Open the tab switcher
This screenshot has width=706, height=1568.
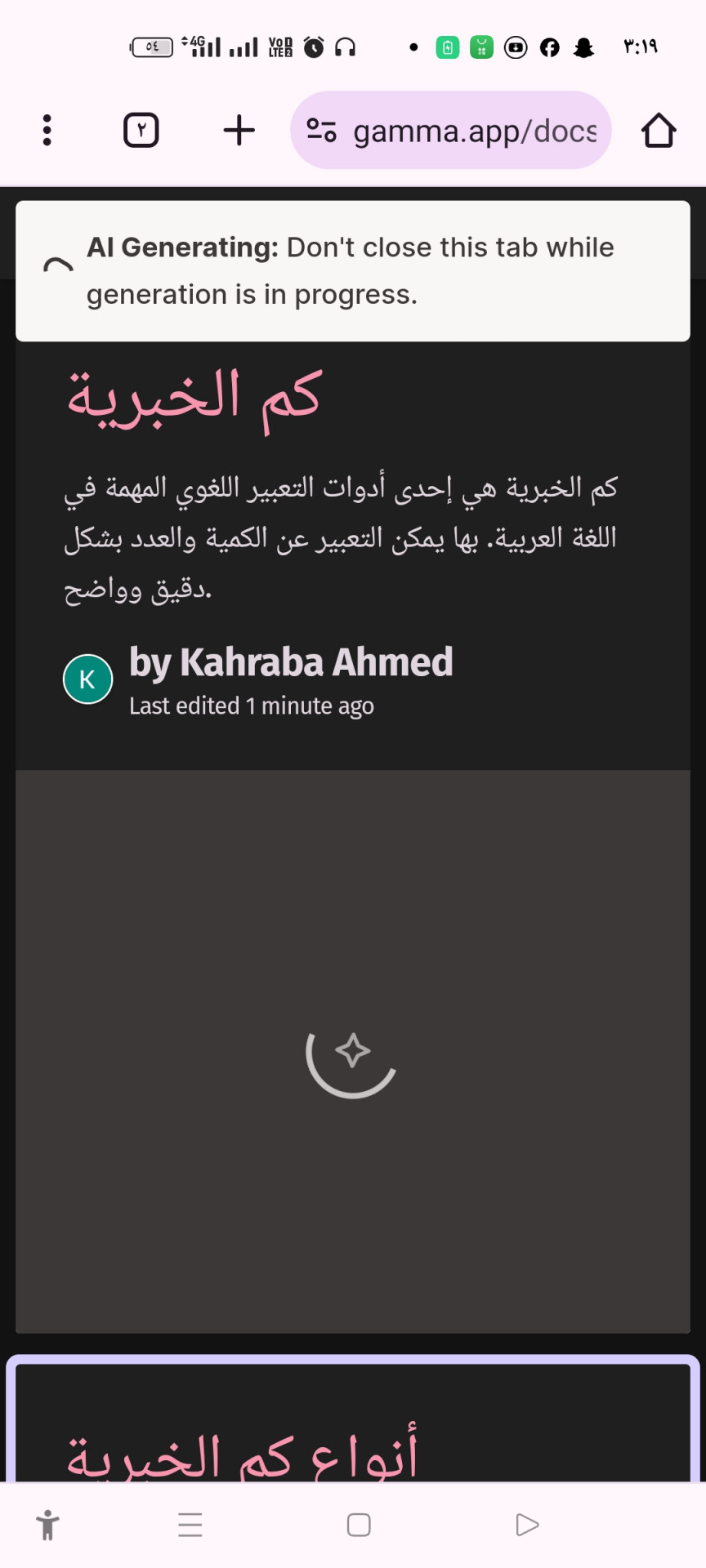point(141,130)
